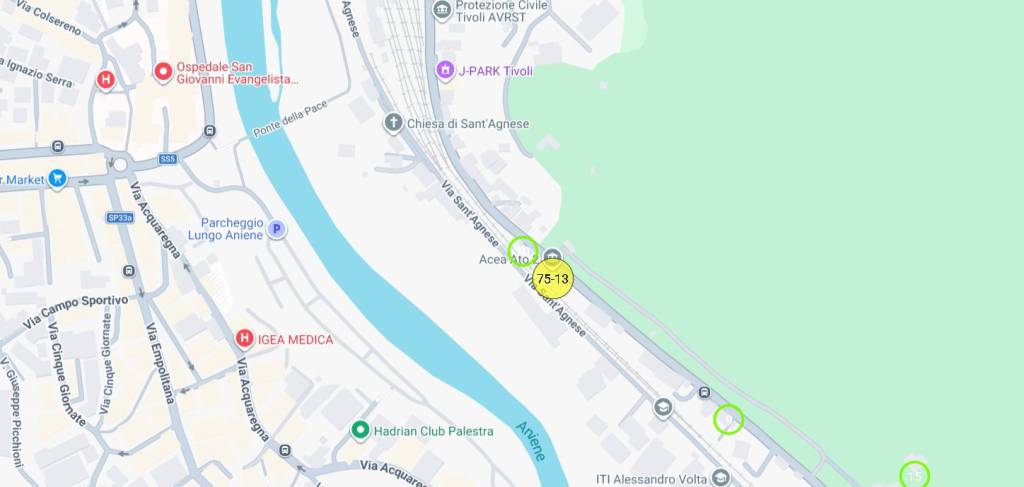The image size is (1024, 487).
Task: Open Ospedale San Giovanni Evangelista place pin
Action: click(x=163, y=72)
